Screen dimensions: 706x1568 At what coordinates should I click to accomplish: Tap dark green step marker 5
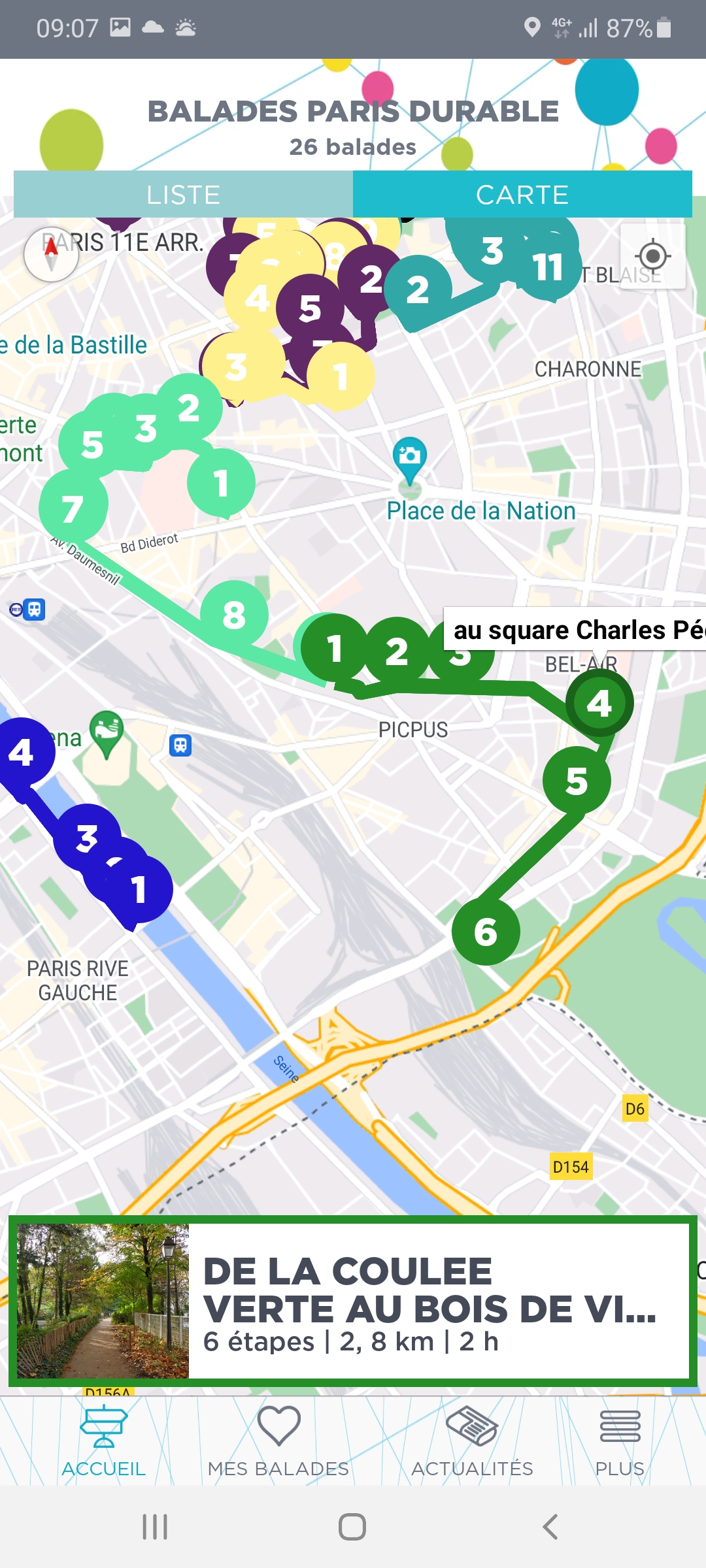click(577, 781)
